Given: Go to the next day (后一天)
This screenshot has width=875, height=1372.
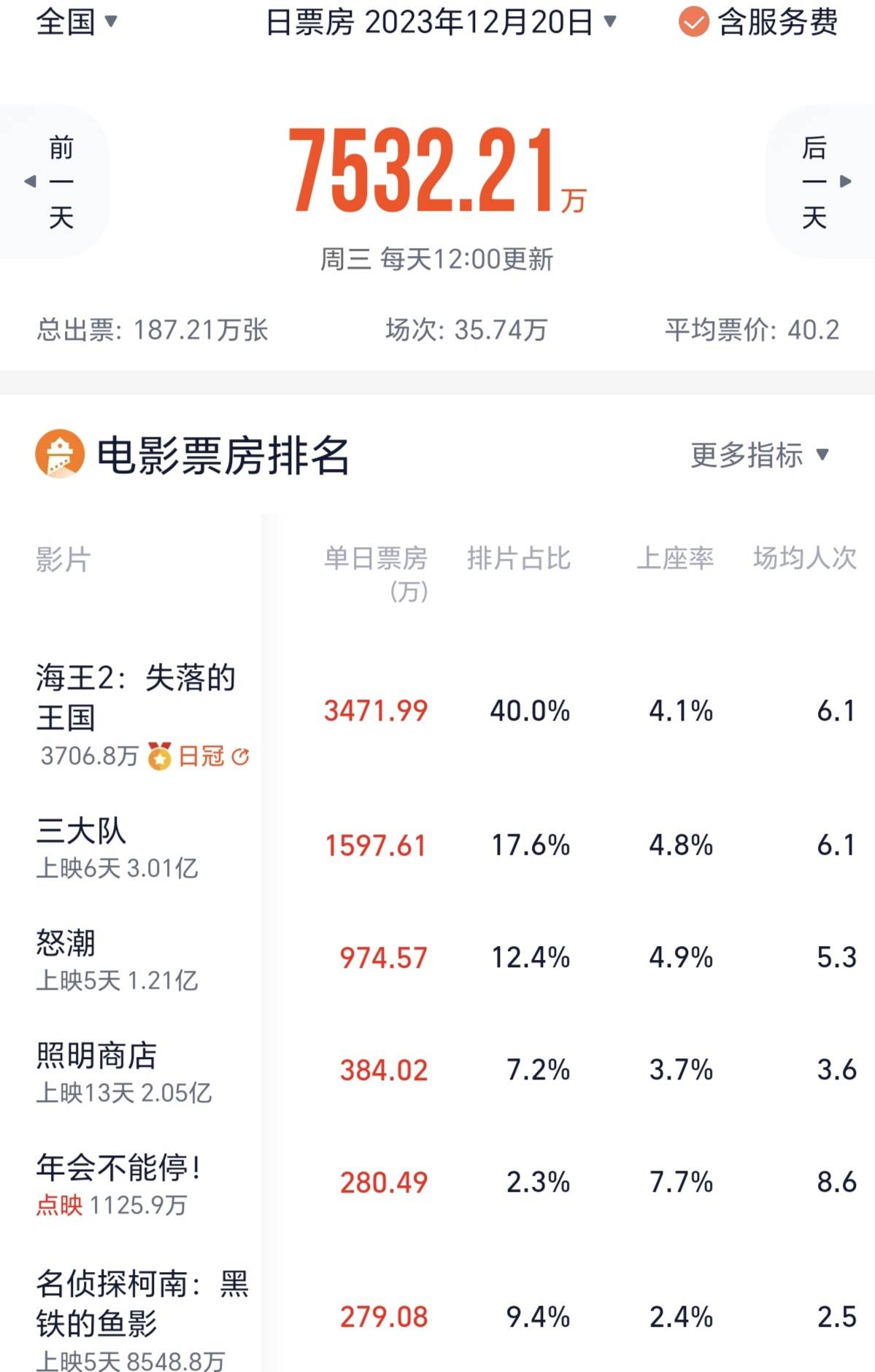Looking at the screenshot, I should click(822, 182).
